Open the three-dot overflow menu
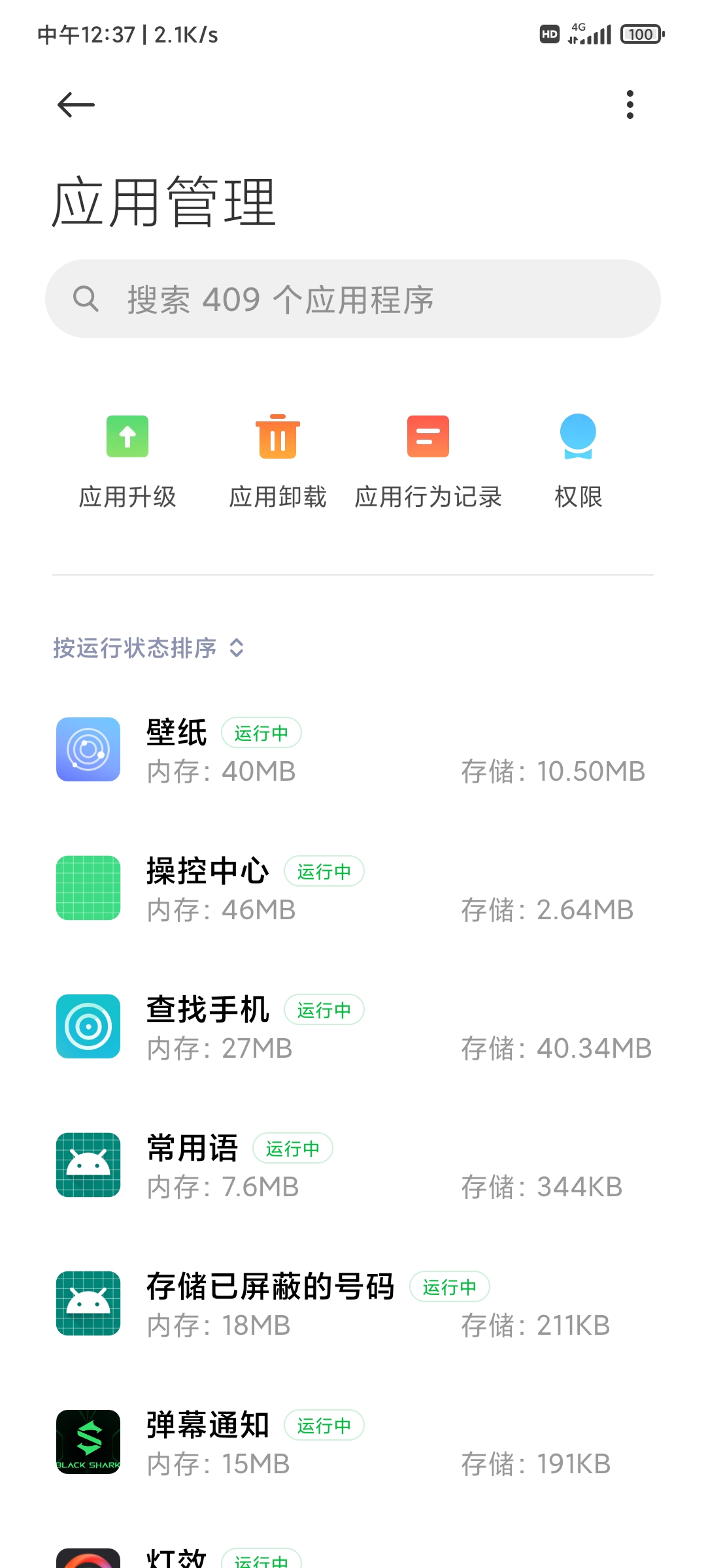The width and height of the screenshot is (706, 1568). point(630,105)
